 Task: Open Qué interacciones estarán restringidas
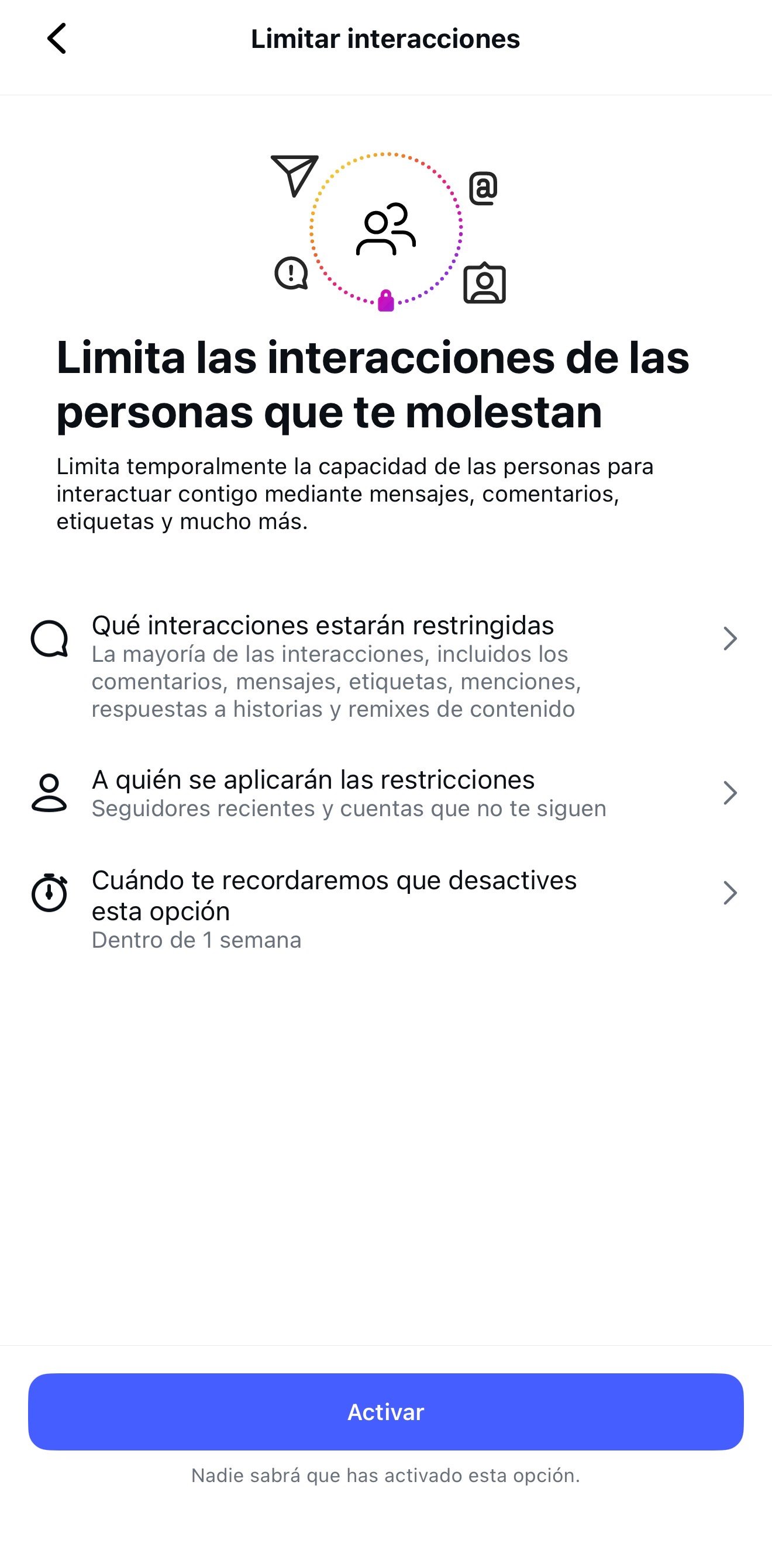(x=385, y=666)
